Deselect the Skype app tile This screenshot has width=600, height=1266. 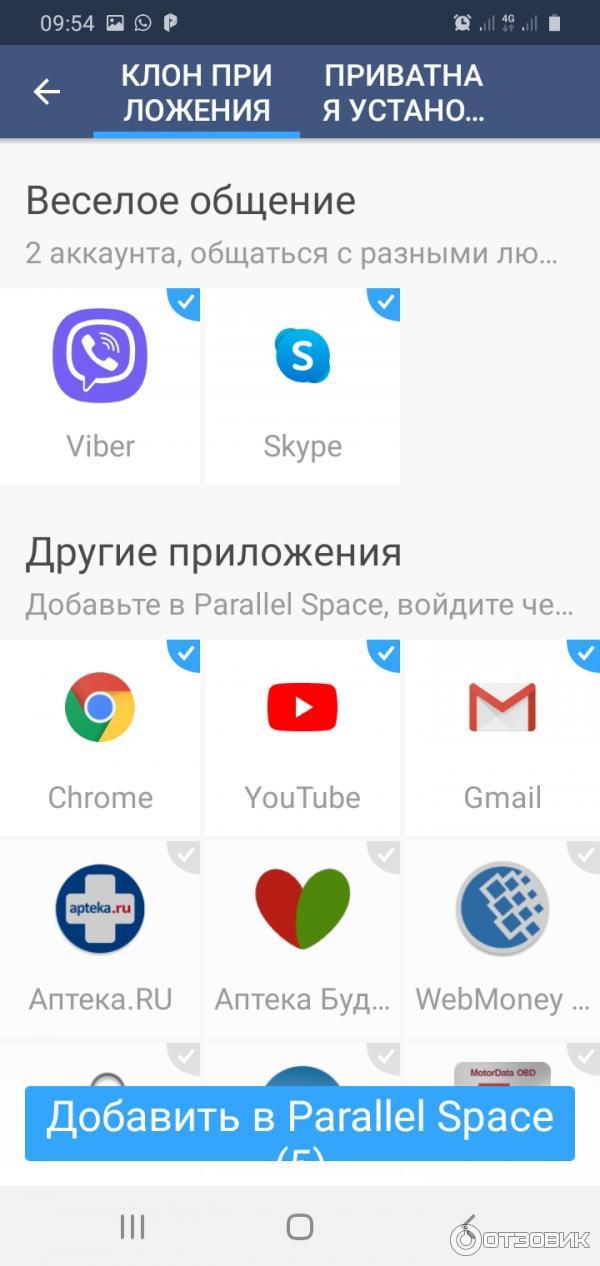coord(302,386)
